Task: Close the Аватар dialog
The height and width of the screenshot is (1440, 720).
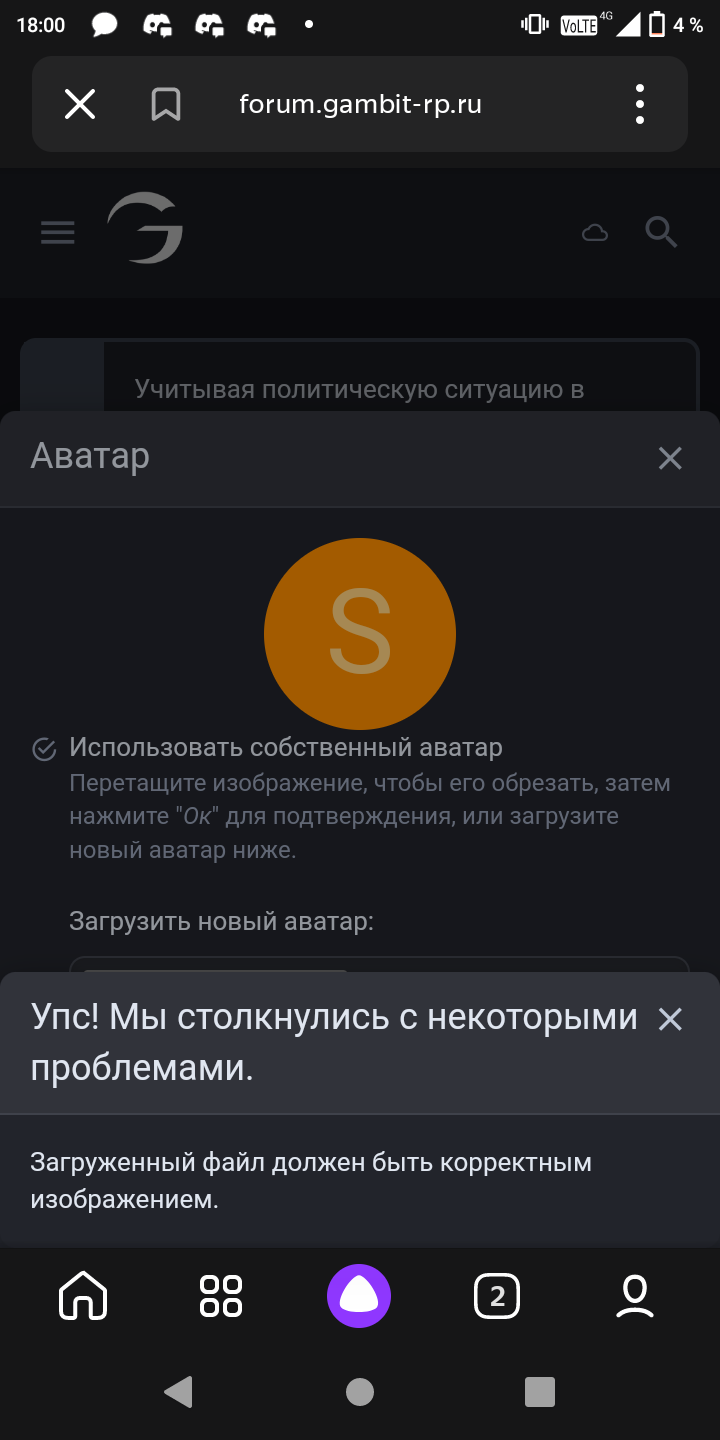Action: pos(669,458)
